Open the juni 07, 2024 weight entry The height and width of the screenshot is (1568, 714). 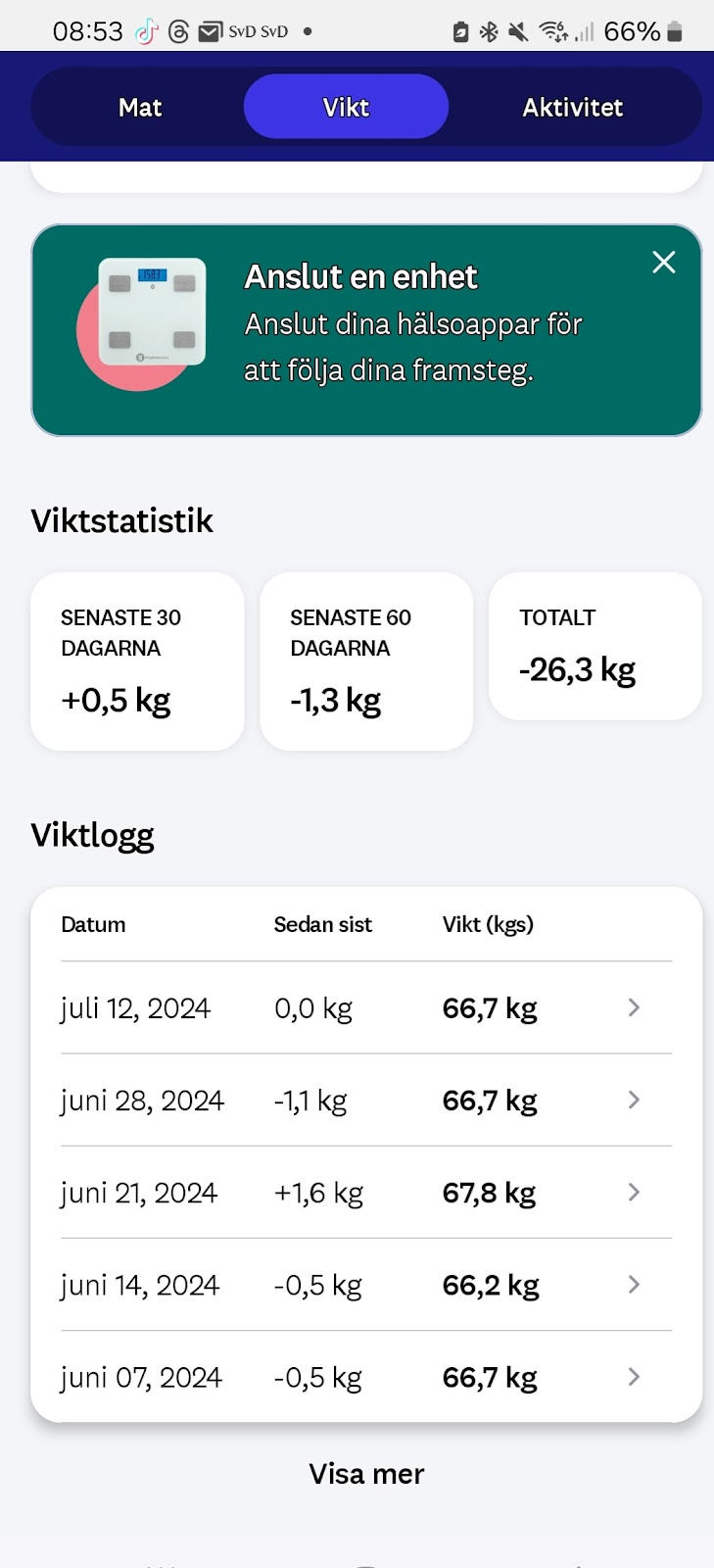tap(366, 1376)
